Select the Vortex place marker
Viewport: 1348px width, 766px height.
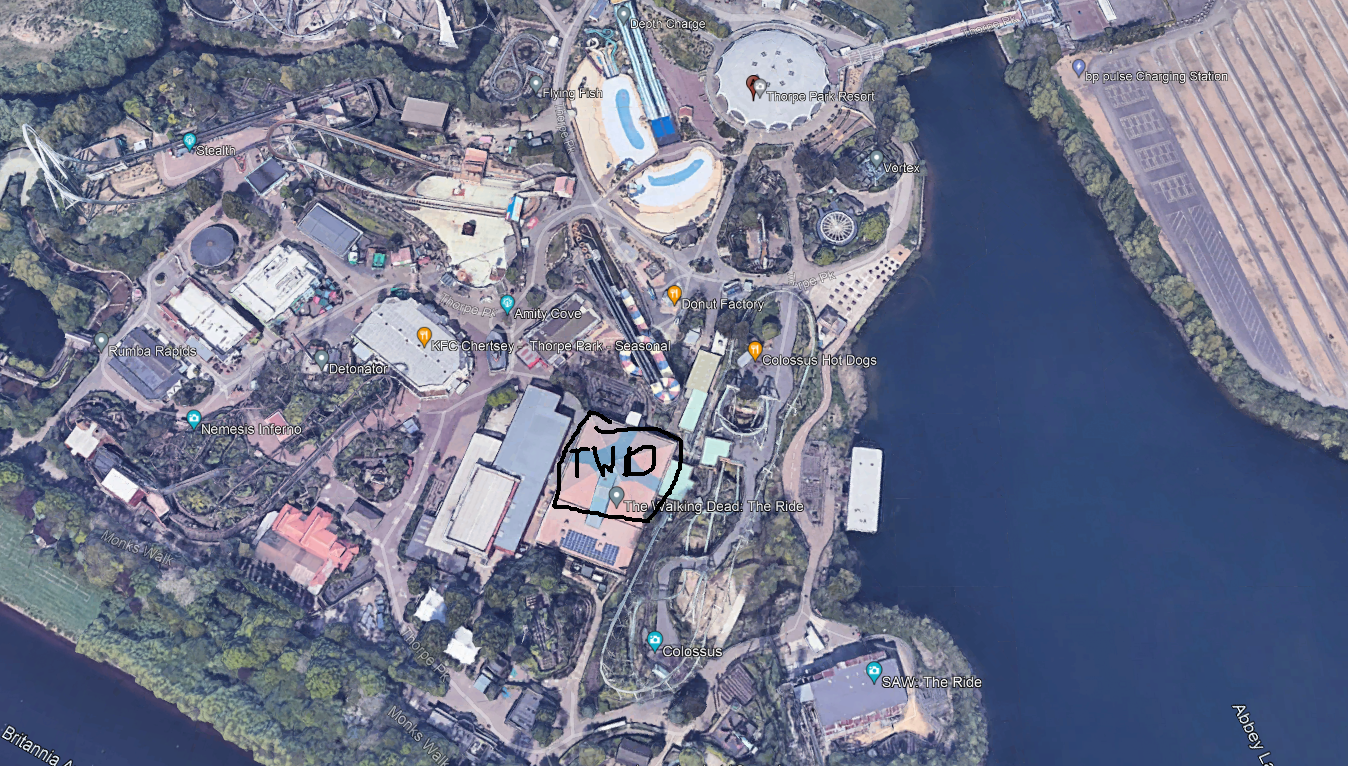[876, 158]
